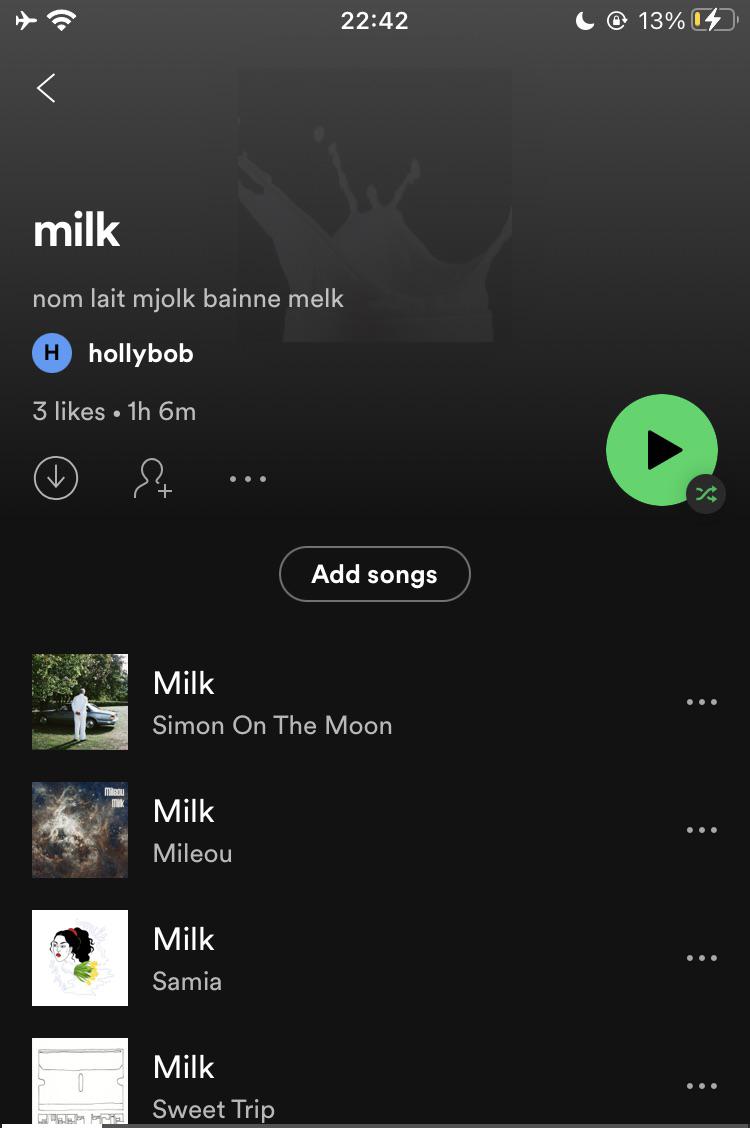
Task: Open options menu for Milk by Simon On The Moon
Action: [702, 702]
